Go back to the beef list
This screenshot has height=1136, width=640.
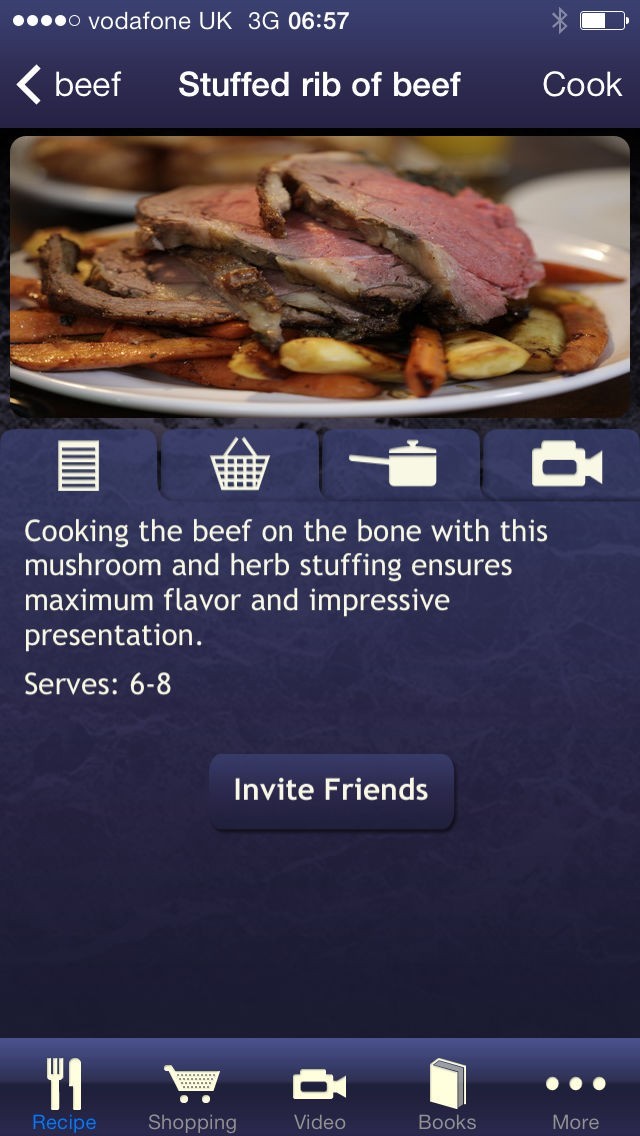tap(68, 85)
